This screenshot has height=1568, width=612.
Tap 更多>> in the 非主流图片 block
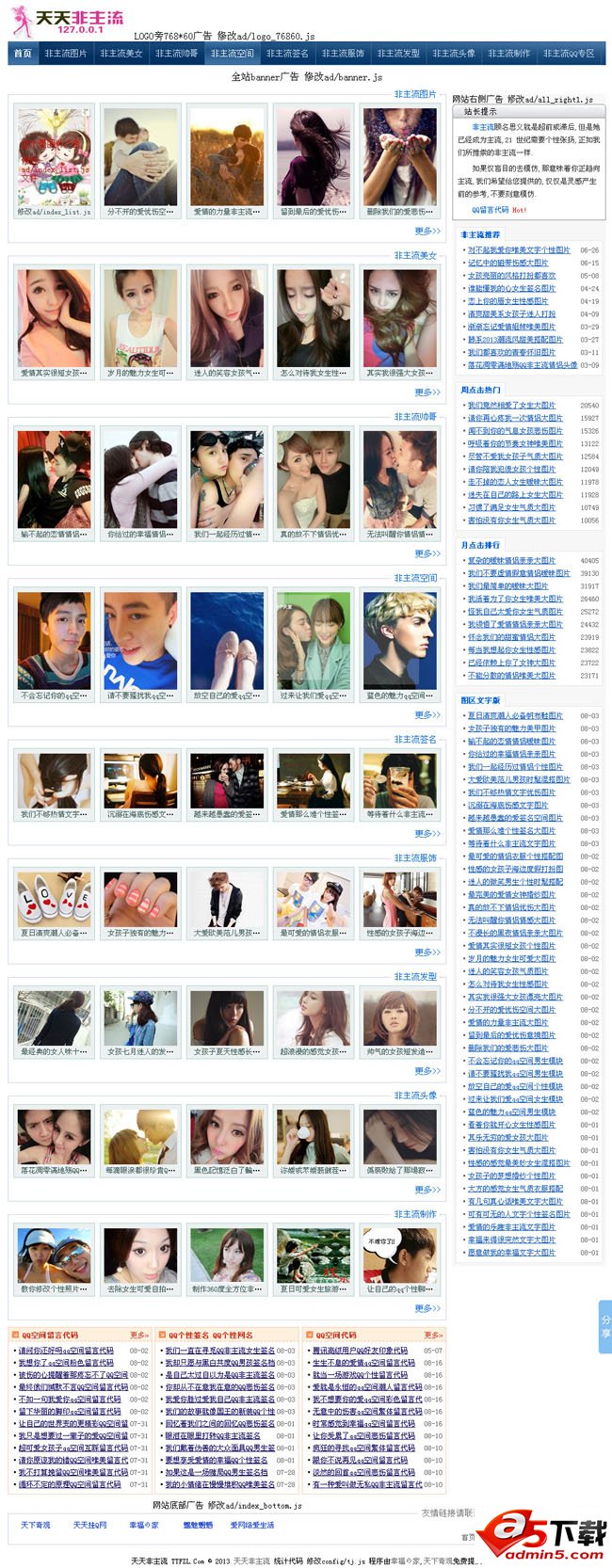[x=427, y=231]
